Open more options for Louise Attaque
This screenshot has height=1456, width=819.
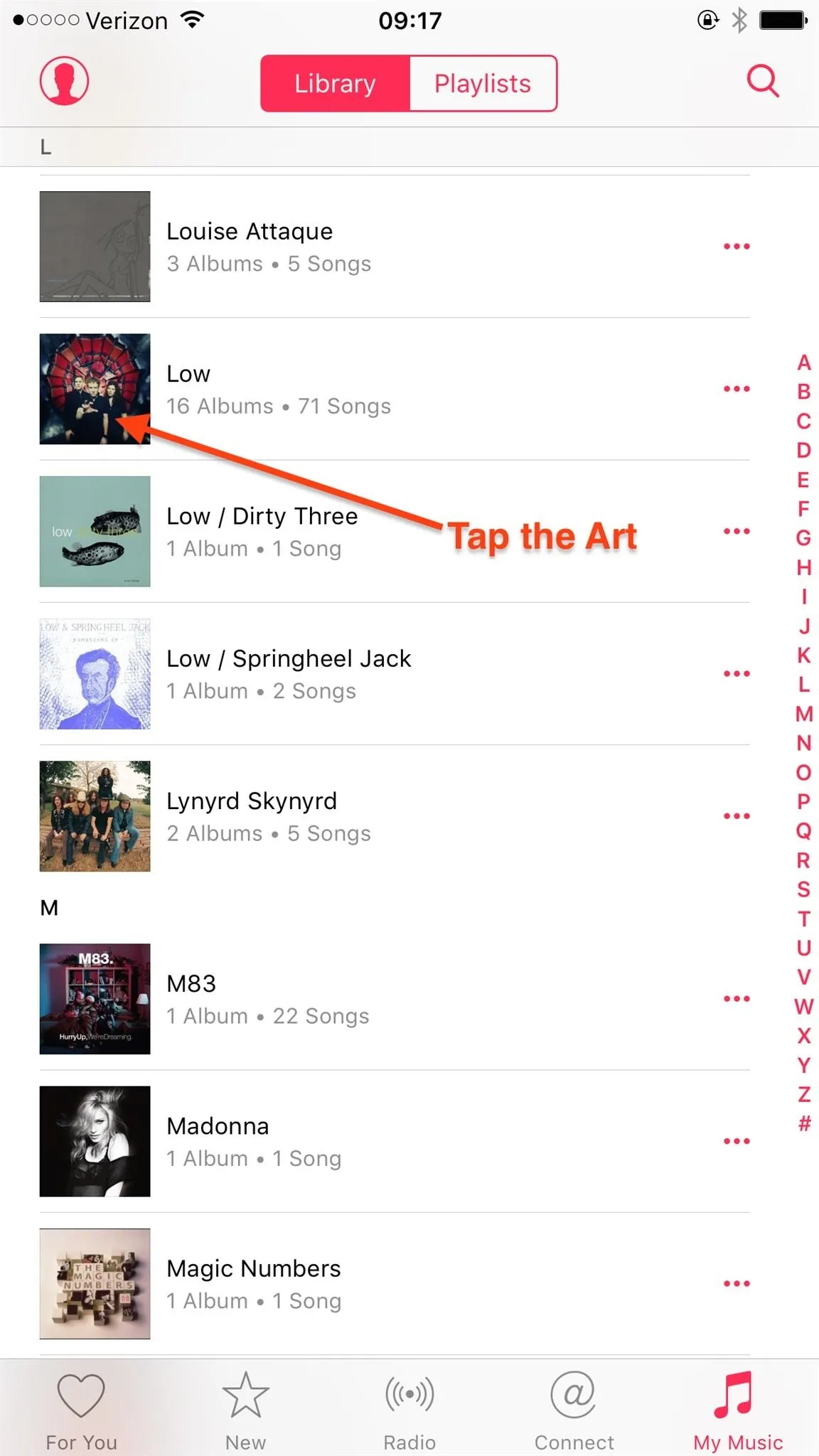(737, 247)
